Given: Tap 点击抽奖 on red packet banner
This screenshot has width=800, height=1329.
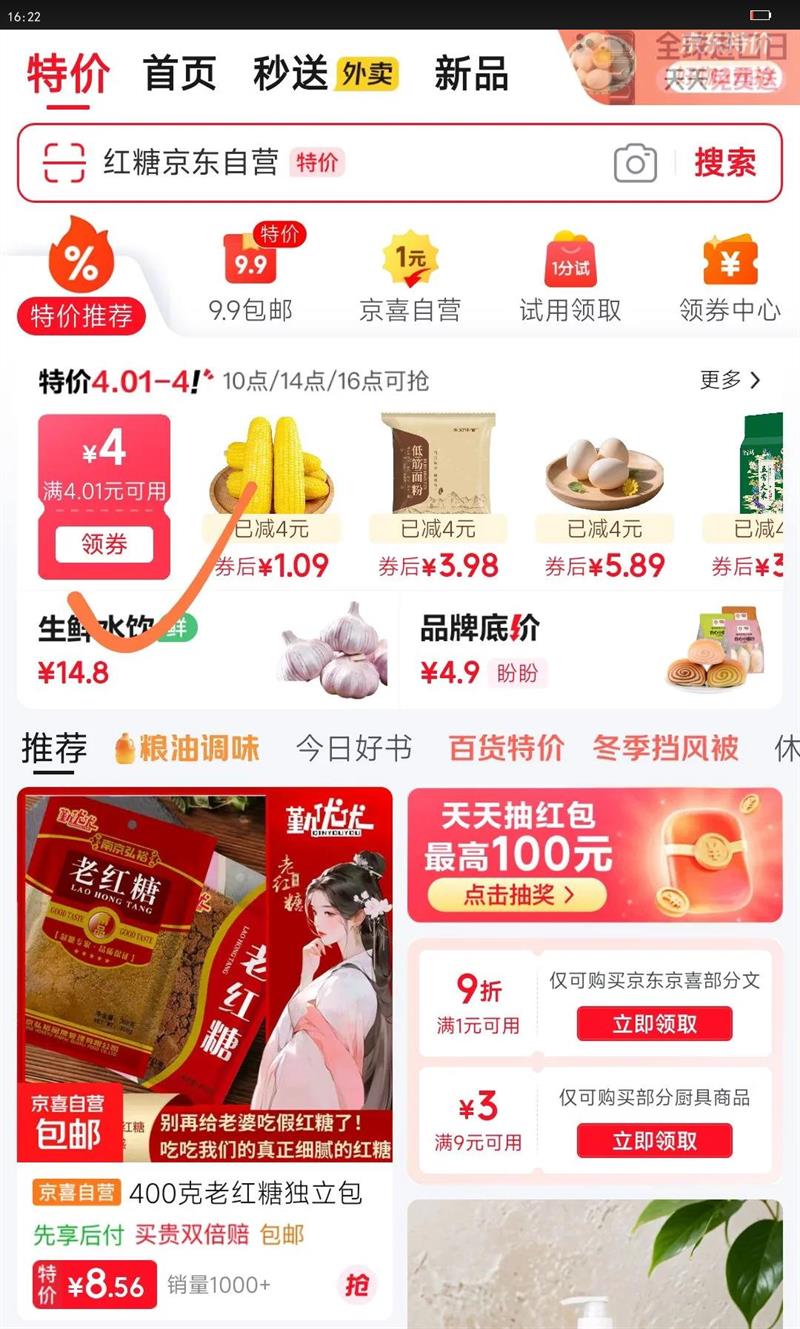Looking at the screenshot, I should pos(517,894).
